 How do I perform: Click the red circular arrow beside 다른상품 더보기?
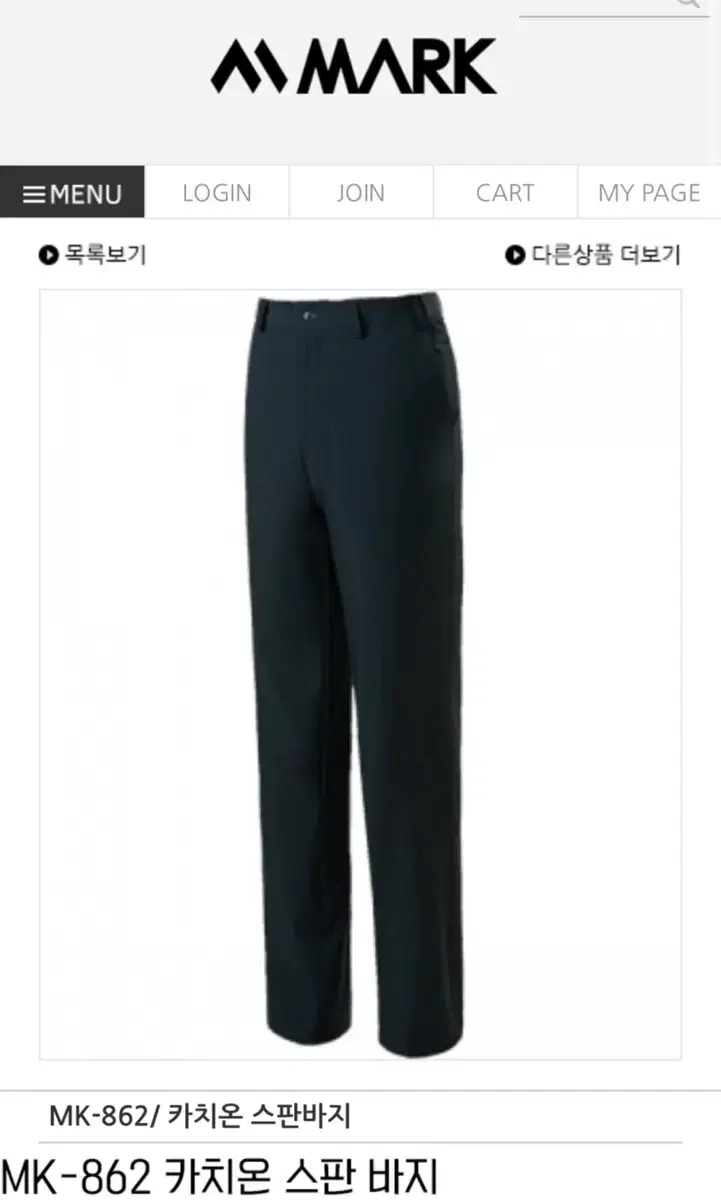tap(516, 255)
